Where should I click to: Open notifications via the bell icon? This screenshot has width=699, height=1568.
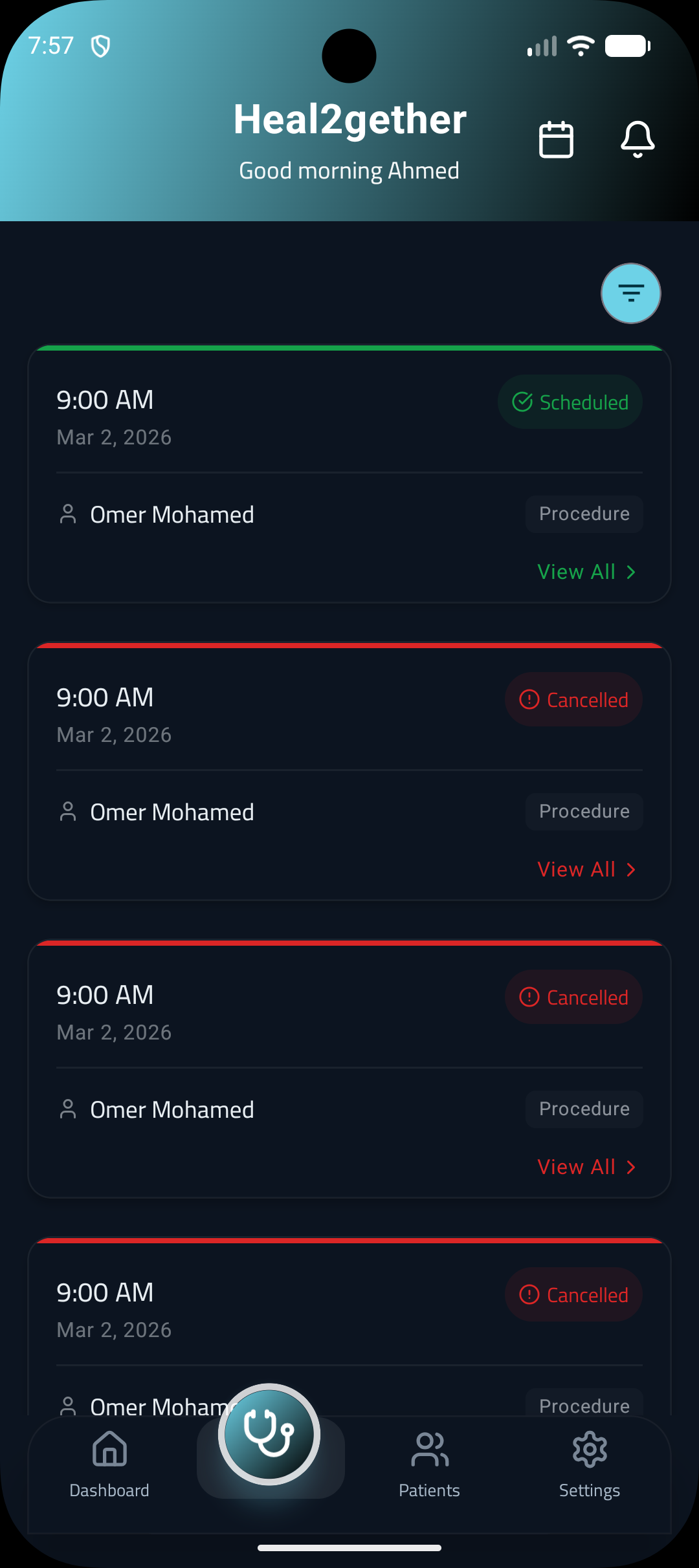[x=638, y=139]
